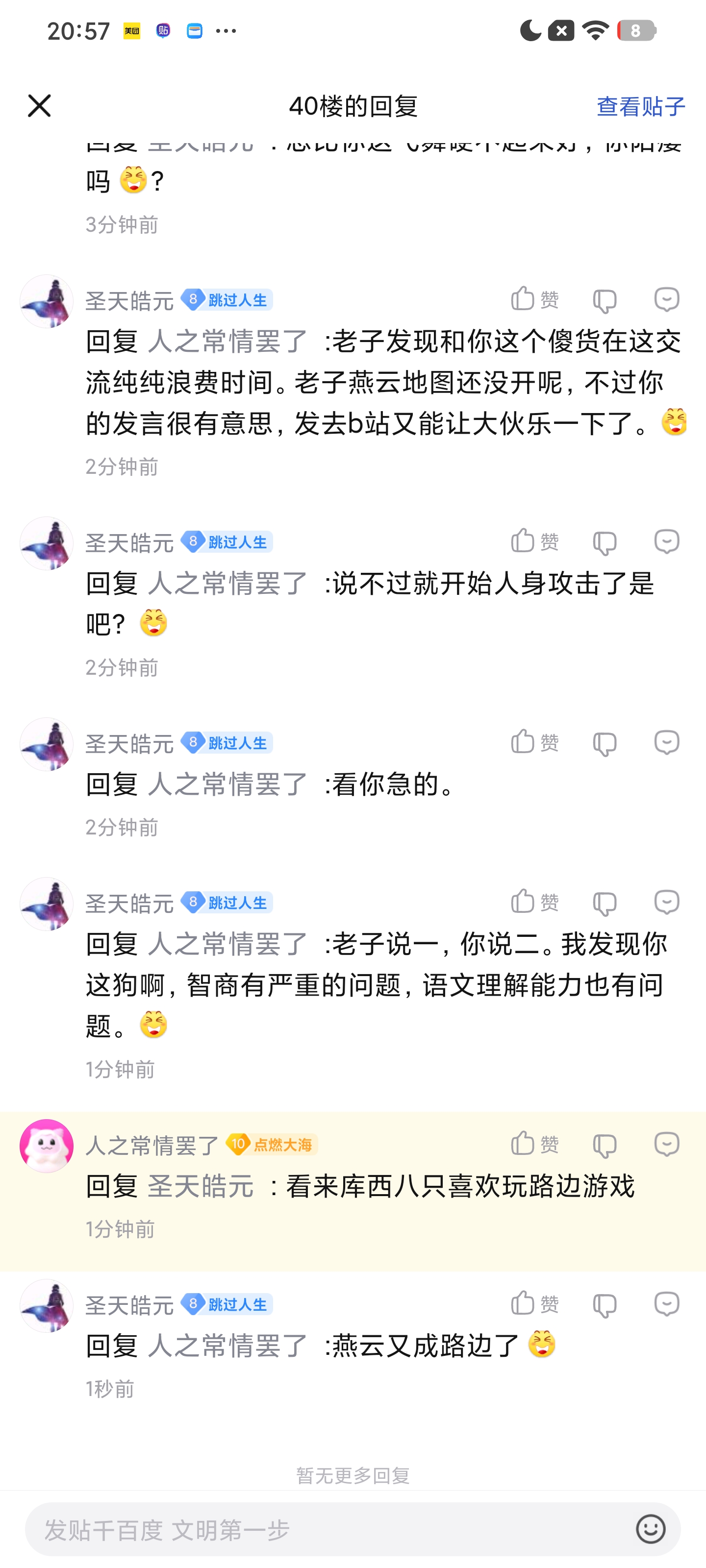Open 查看贴子 to view the full post
Image resolution: width=706 pixels, height=1568 pixels.
[x=640, y=106]
